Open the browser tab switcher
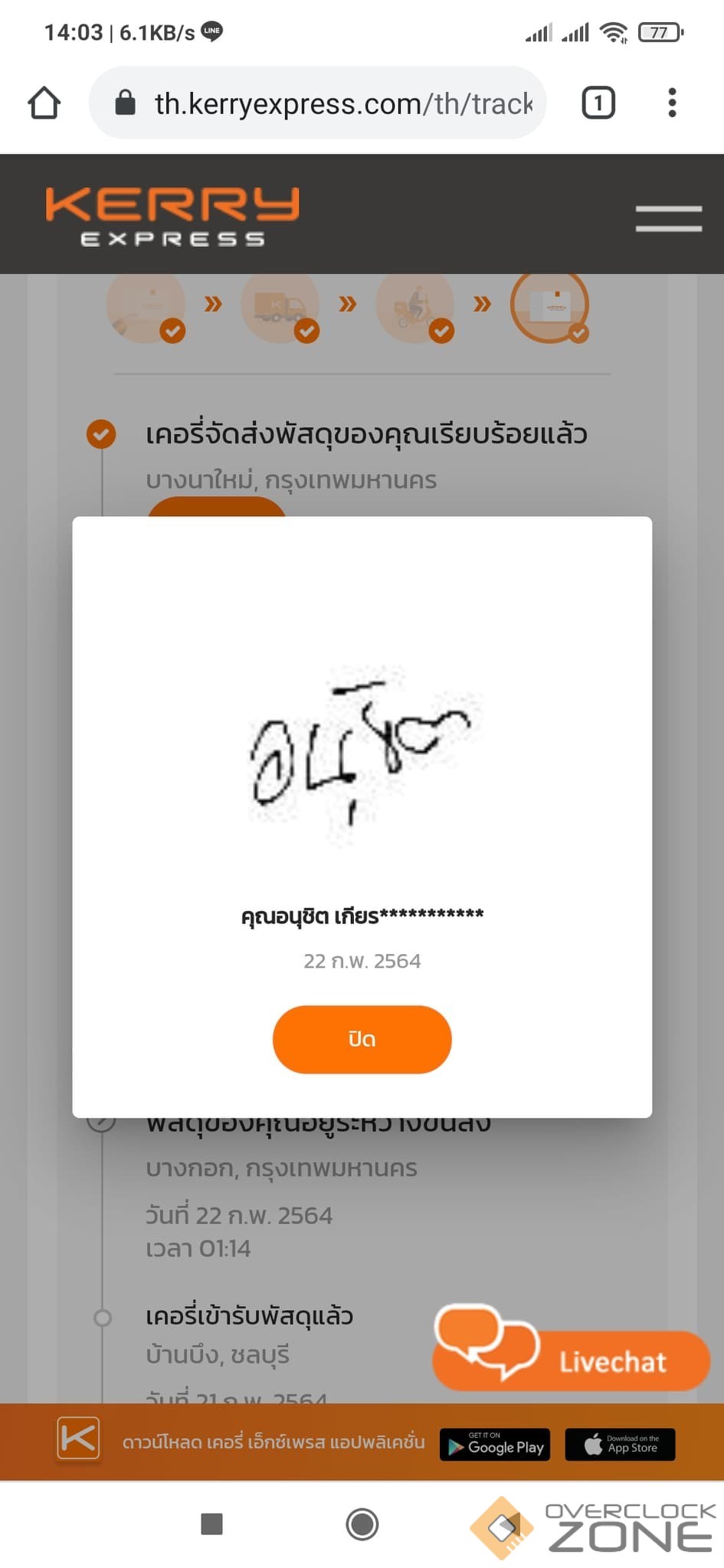 [x=598, y=103]
